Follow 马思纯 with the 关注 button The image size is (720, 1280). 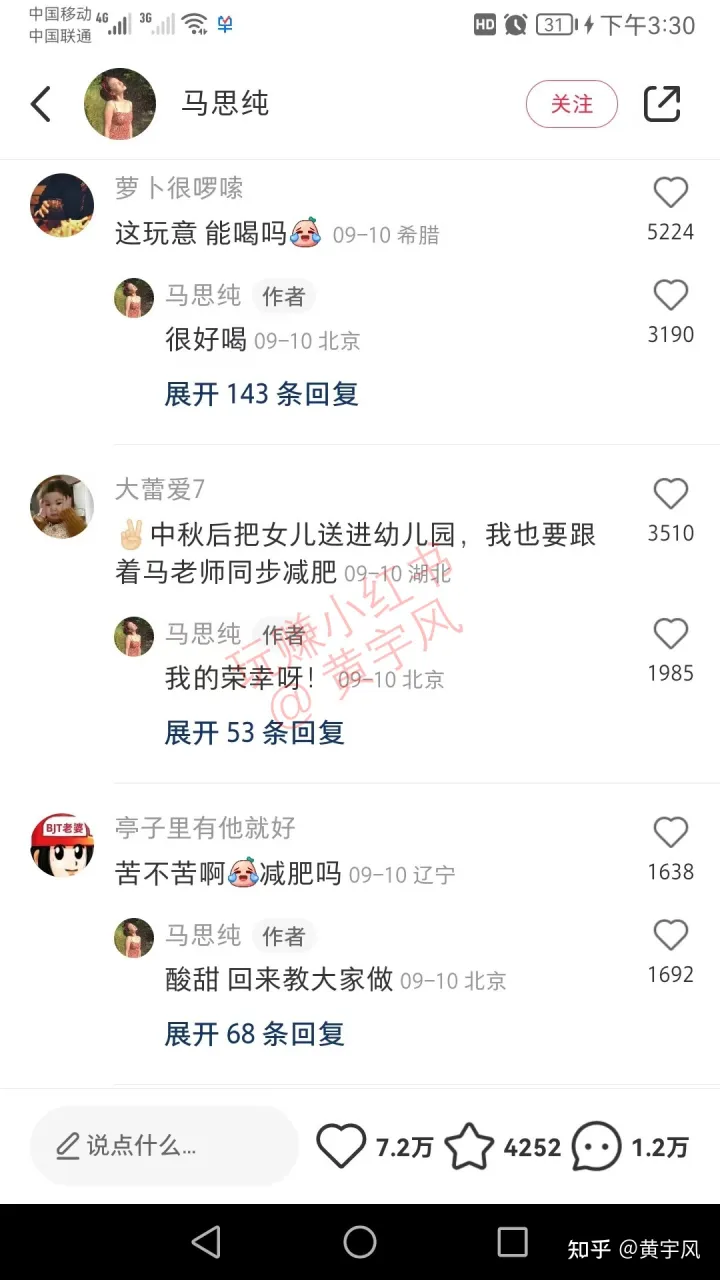click(572, 104)
